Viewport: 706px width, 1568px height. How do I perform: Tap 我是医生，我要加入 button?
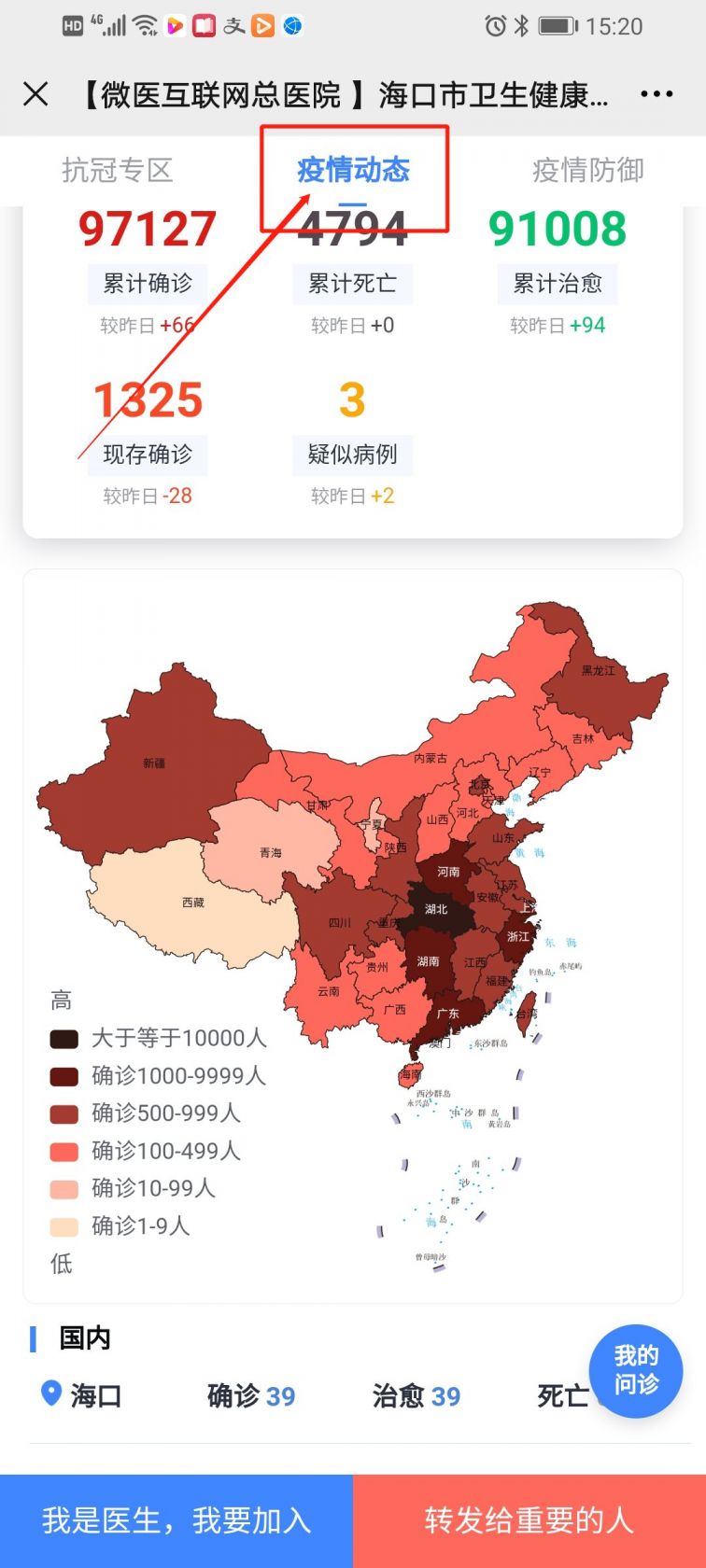click(176, 1520)
